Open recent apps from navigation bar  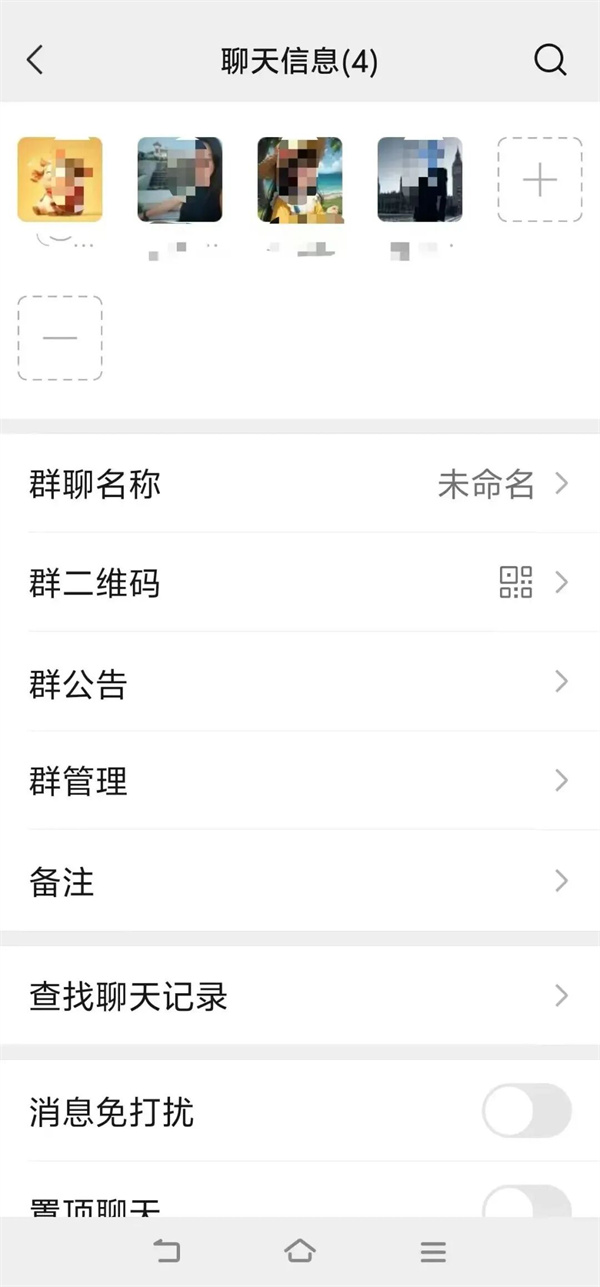click(433, 1251)
